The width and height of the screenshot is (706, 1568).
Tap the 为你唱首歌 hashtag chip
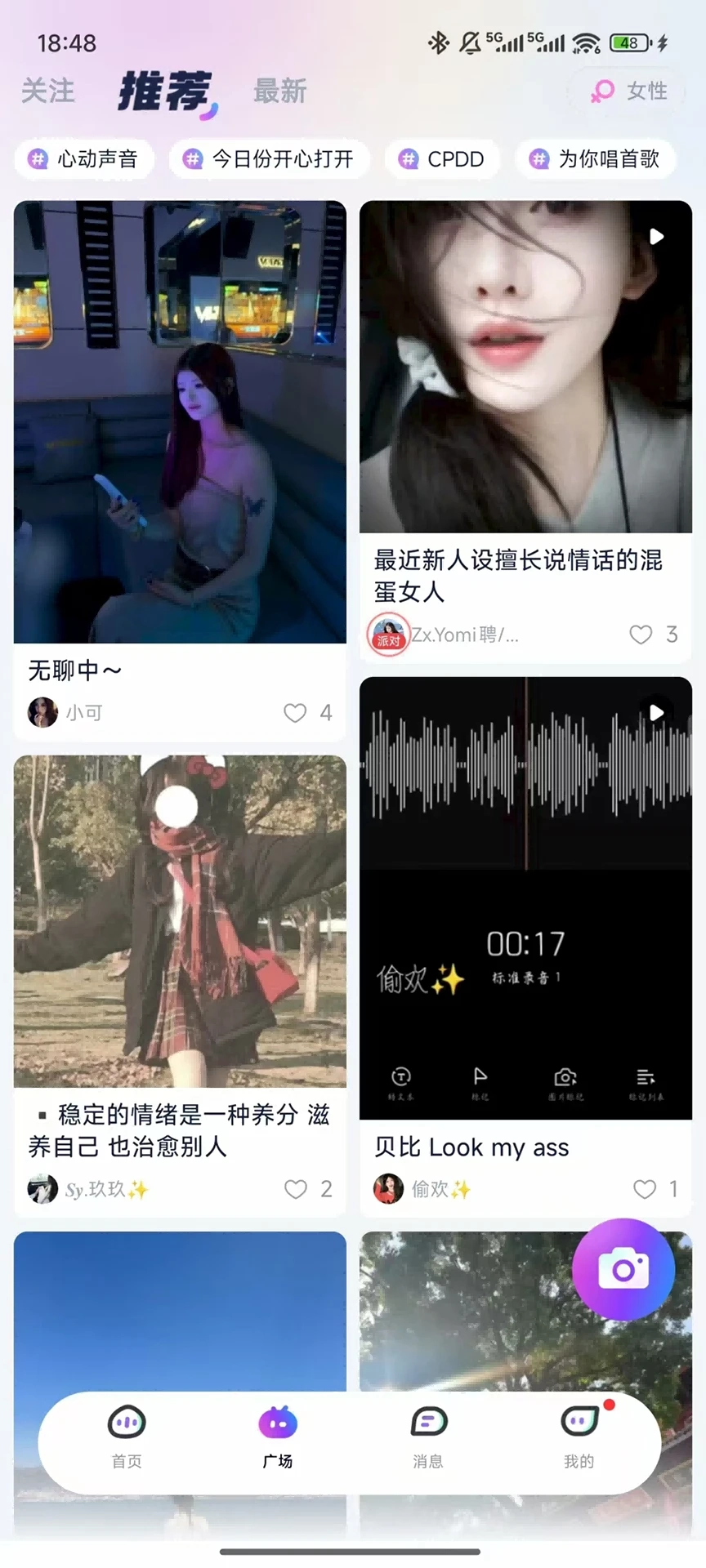[596, 159]
